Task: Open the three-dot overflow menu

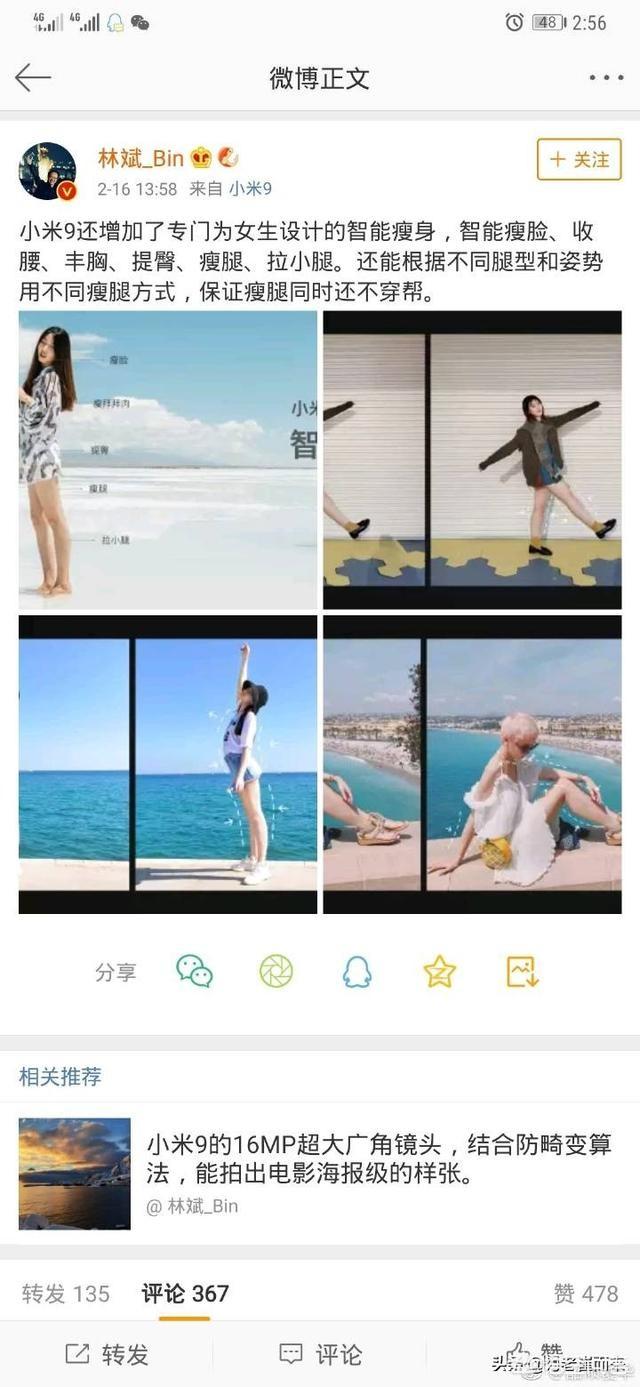Action: pyautogui.click(x=606, y=78)
